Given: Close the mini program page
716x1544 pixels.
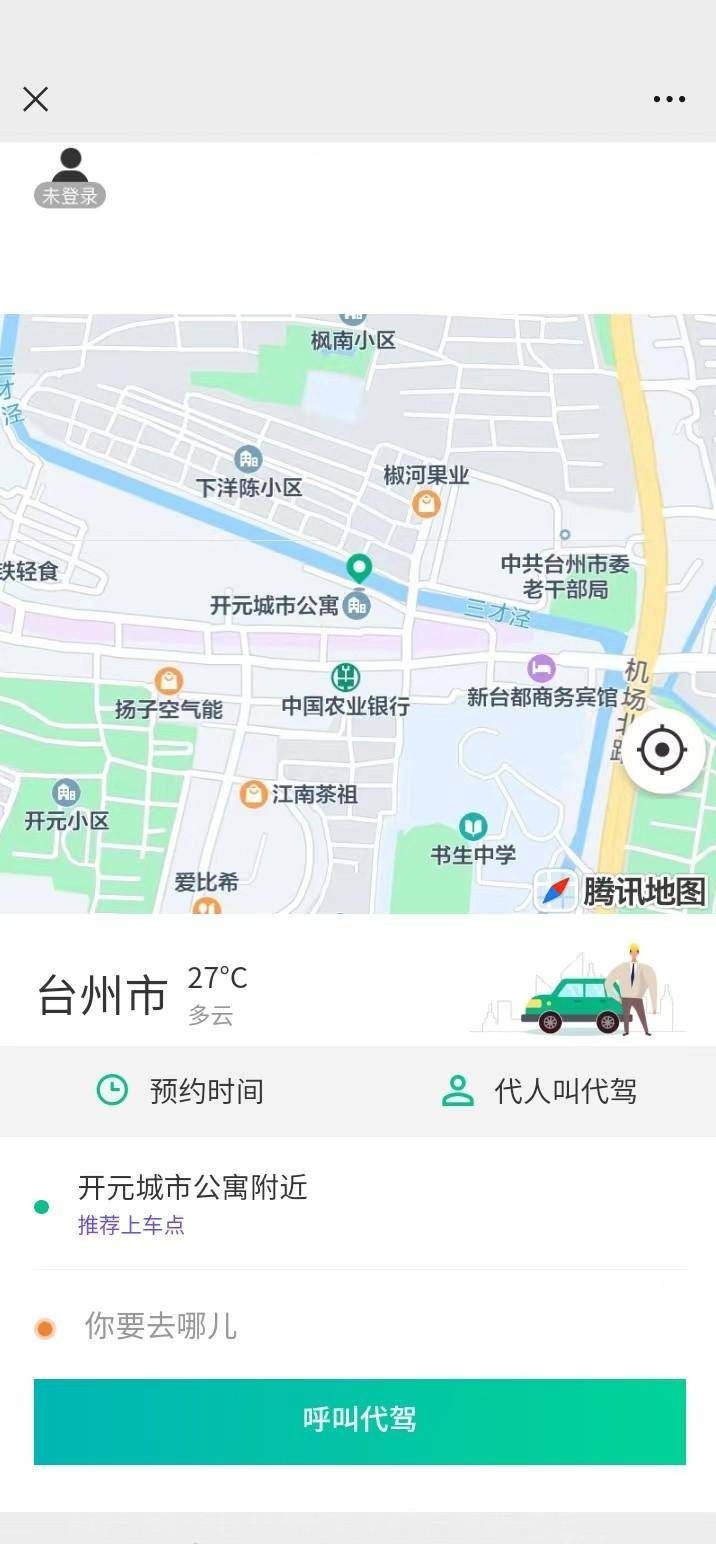Looking at the screenshot, I should tap(36, 99).
